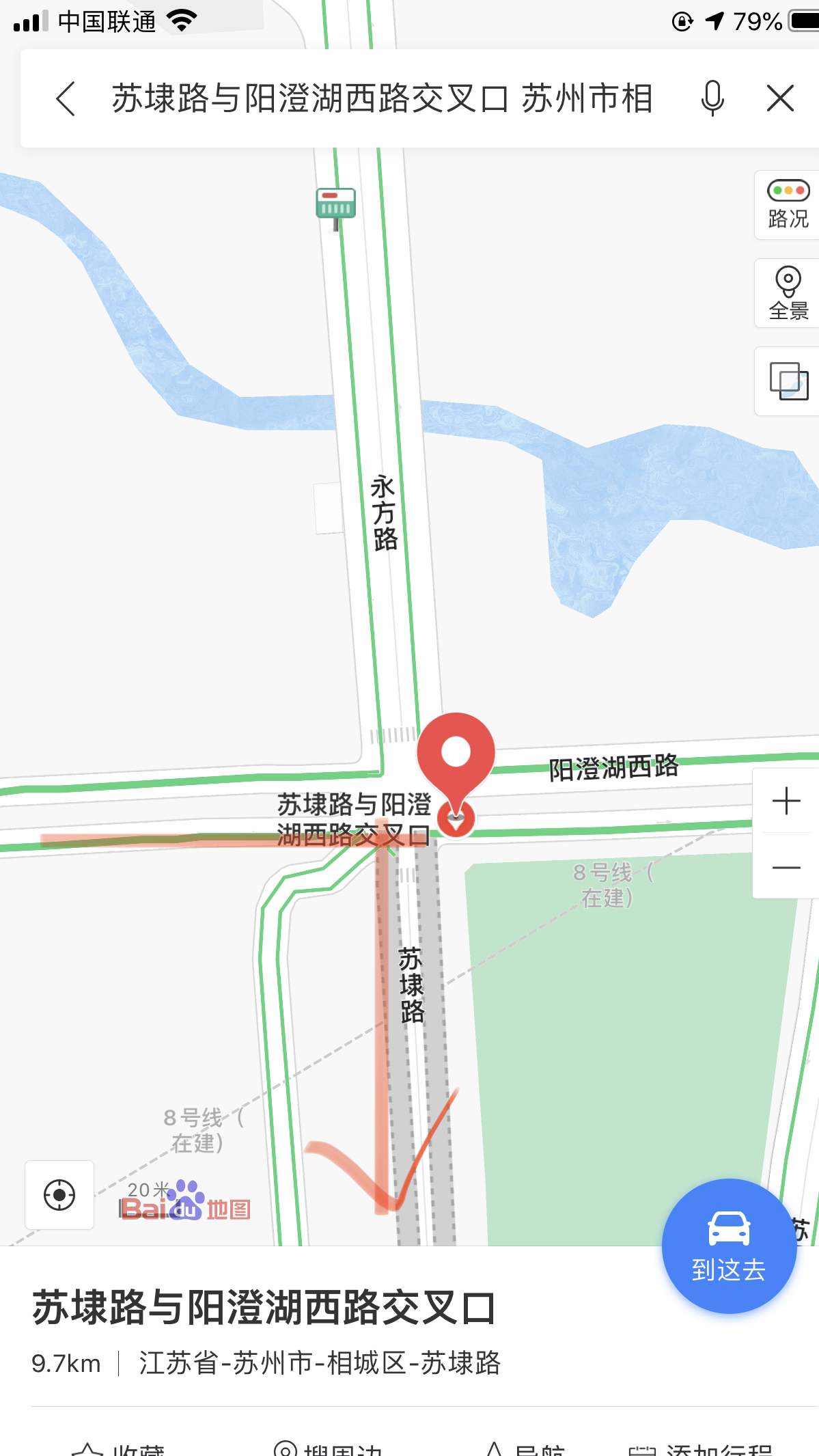The image size is (819, 1456).
Task: Open the map layers selector
Action: coord(788,381)
